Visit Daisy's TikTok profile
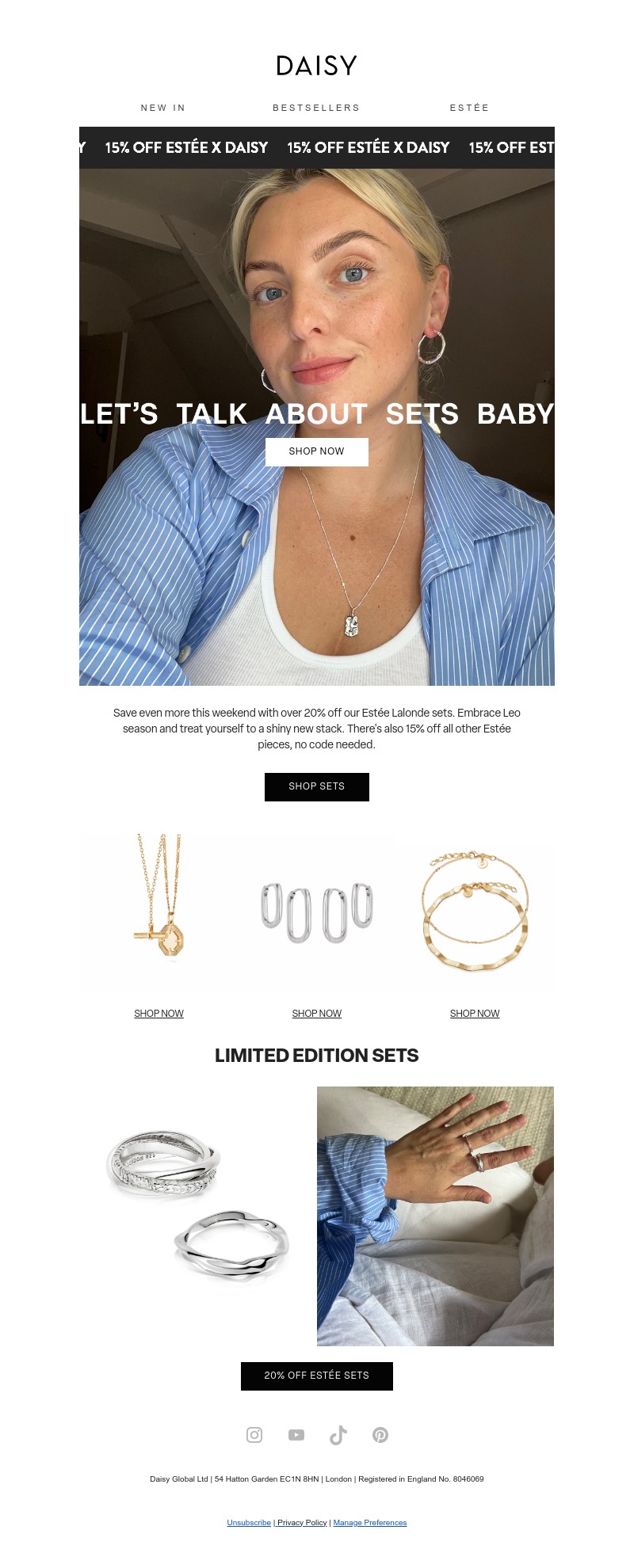 (x=338, y=1435)
